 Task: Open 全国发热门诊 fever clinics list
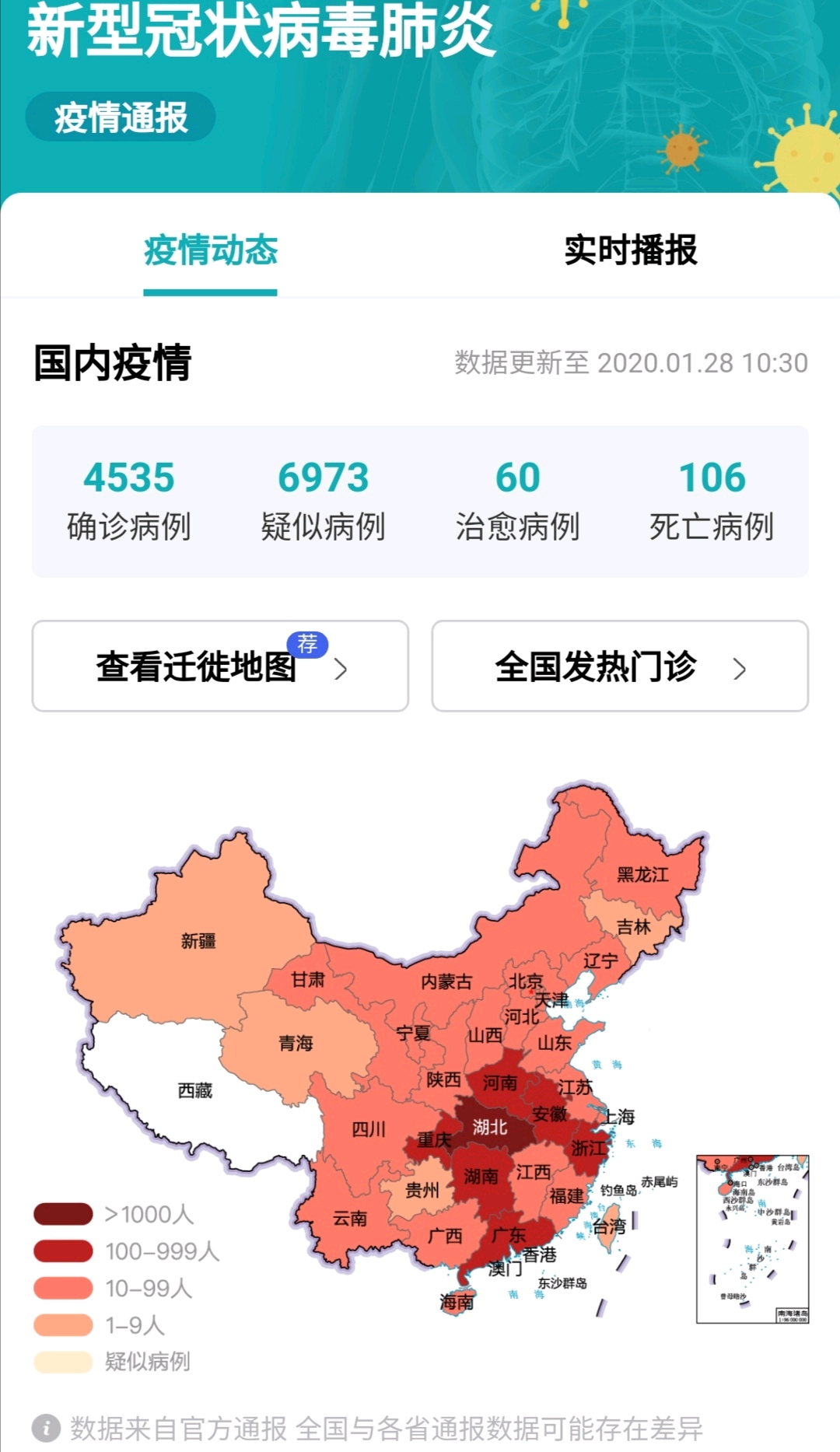(x=620, y=666)
